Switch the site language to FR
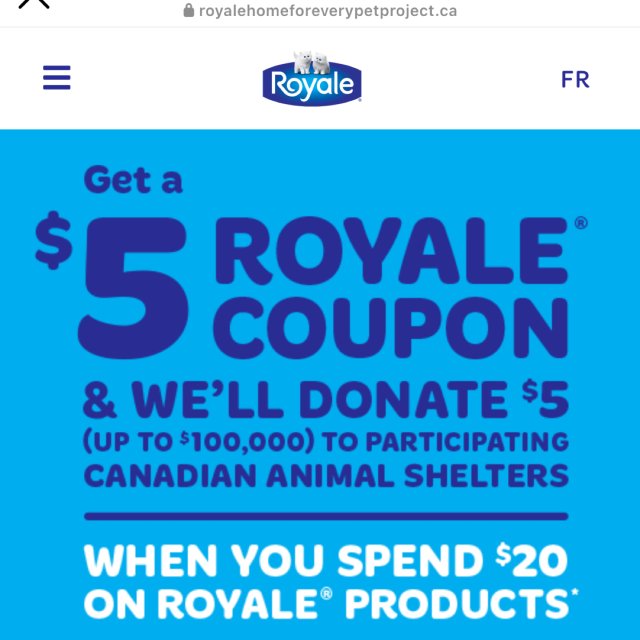This screenshot has height=640, width=640. 575,79
